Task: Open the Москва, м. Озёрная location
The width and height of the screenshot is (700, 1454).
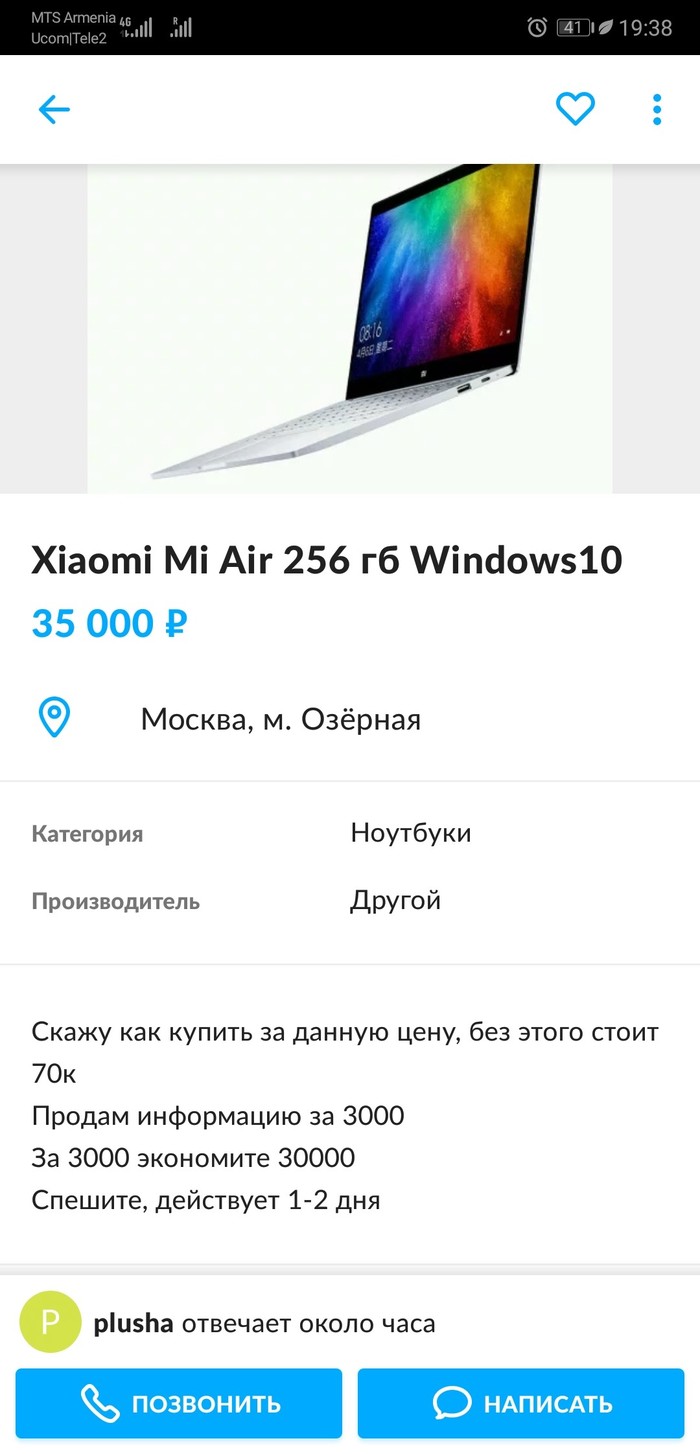Action: click(280, 719)
